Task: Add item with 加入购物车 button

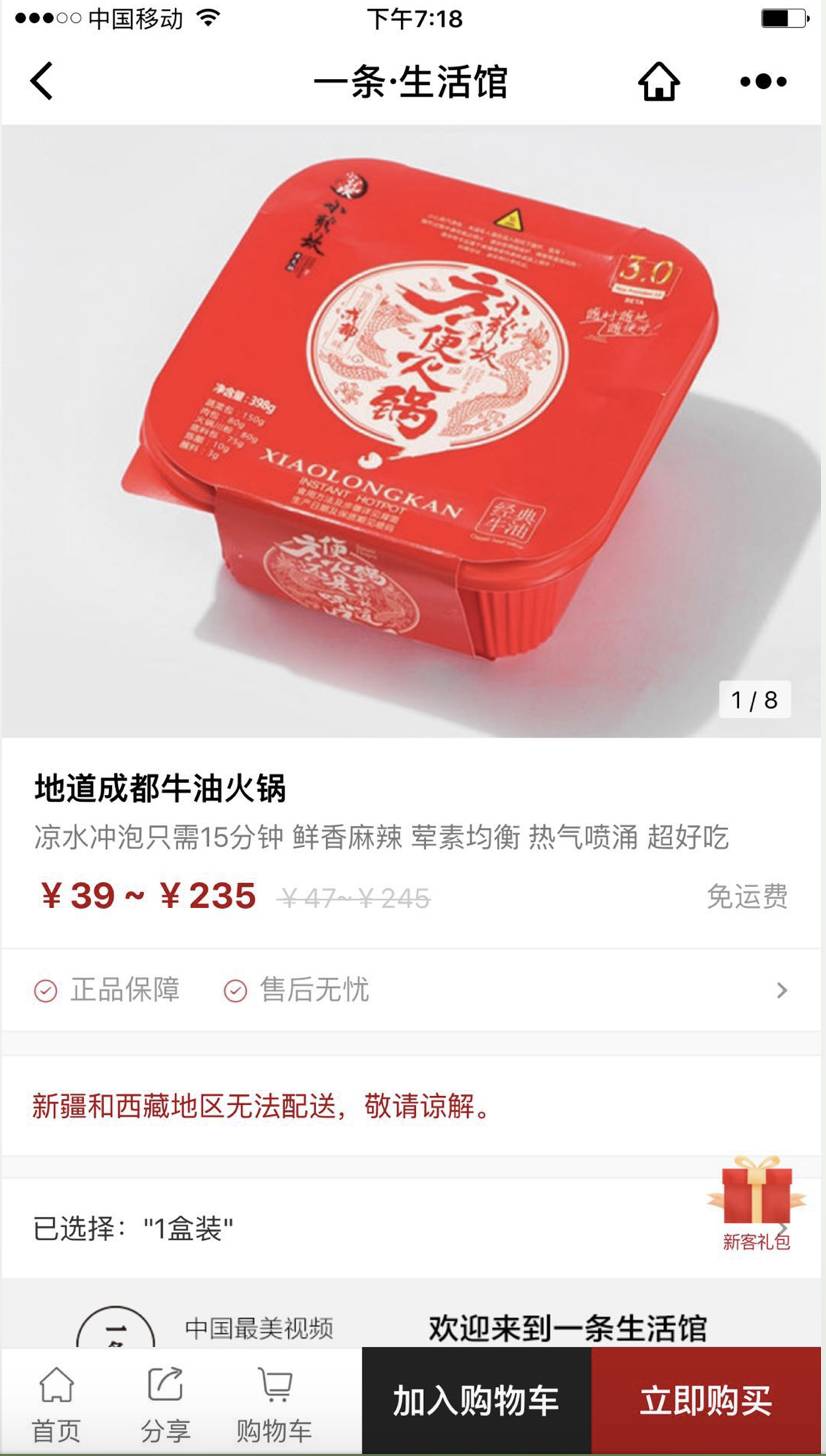Action: point(476,1400)
